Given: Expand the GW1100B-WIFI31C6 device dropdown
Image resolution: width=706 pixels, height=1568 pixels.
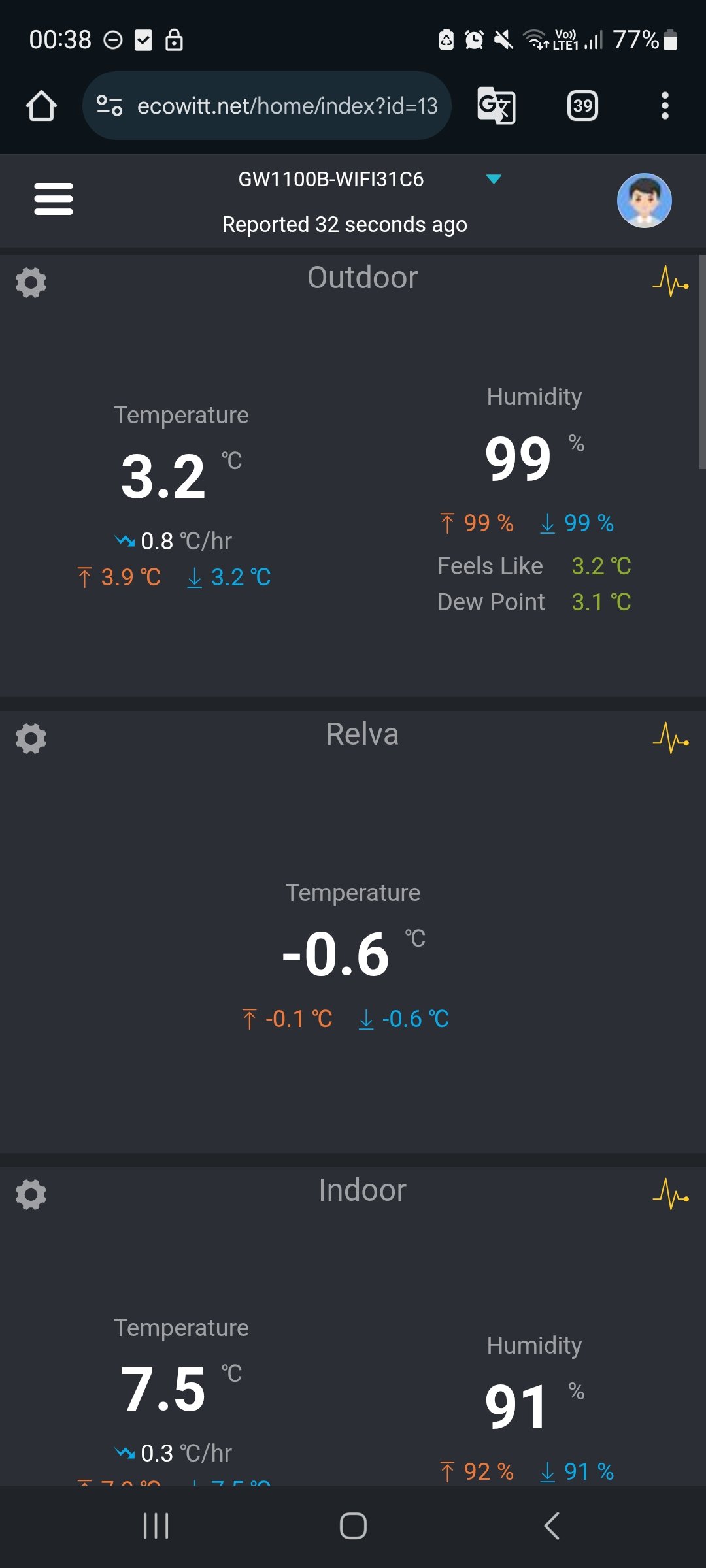Looking at the screenshot, I should [x=494, y=179].
